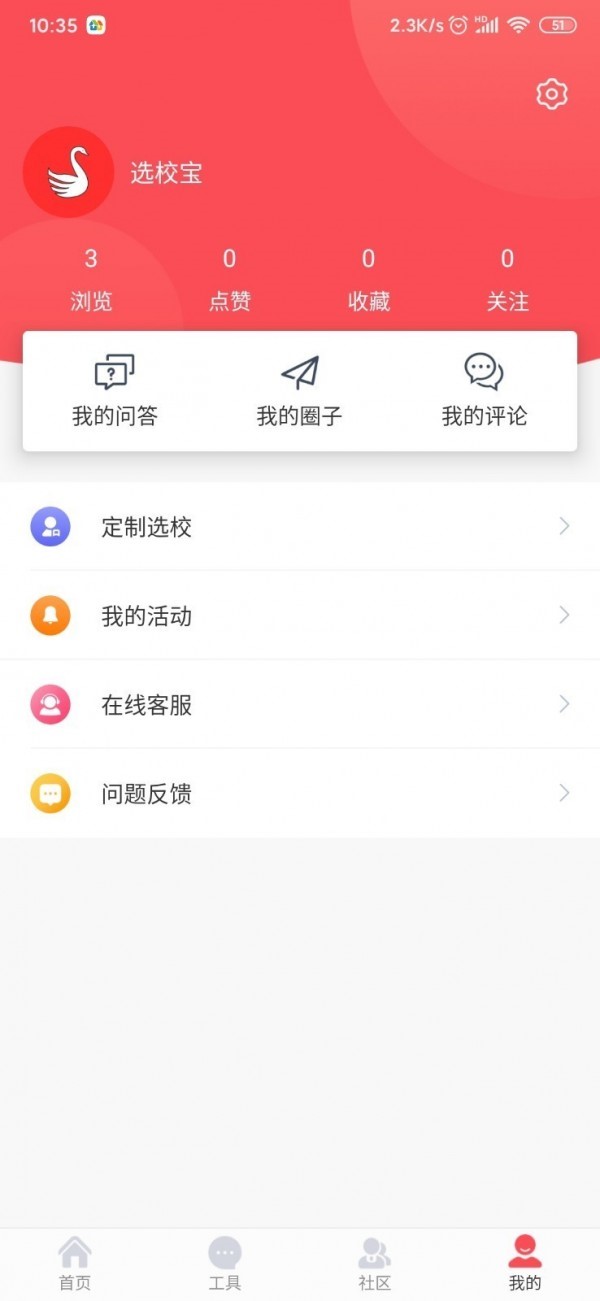Screen dimensions: 600x1301
Task: Open 我的圈子 section
Action: [299, 391]
